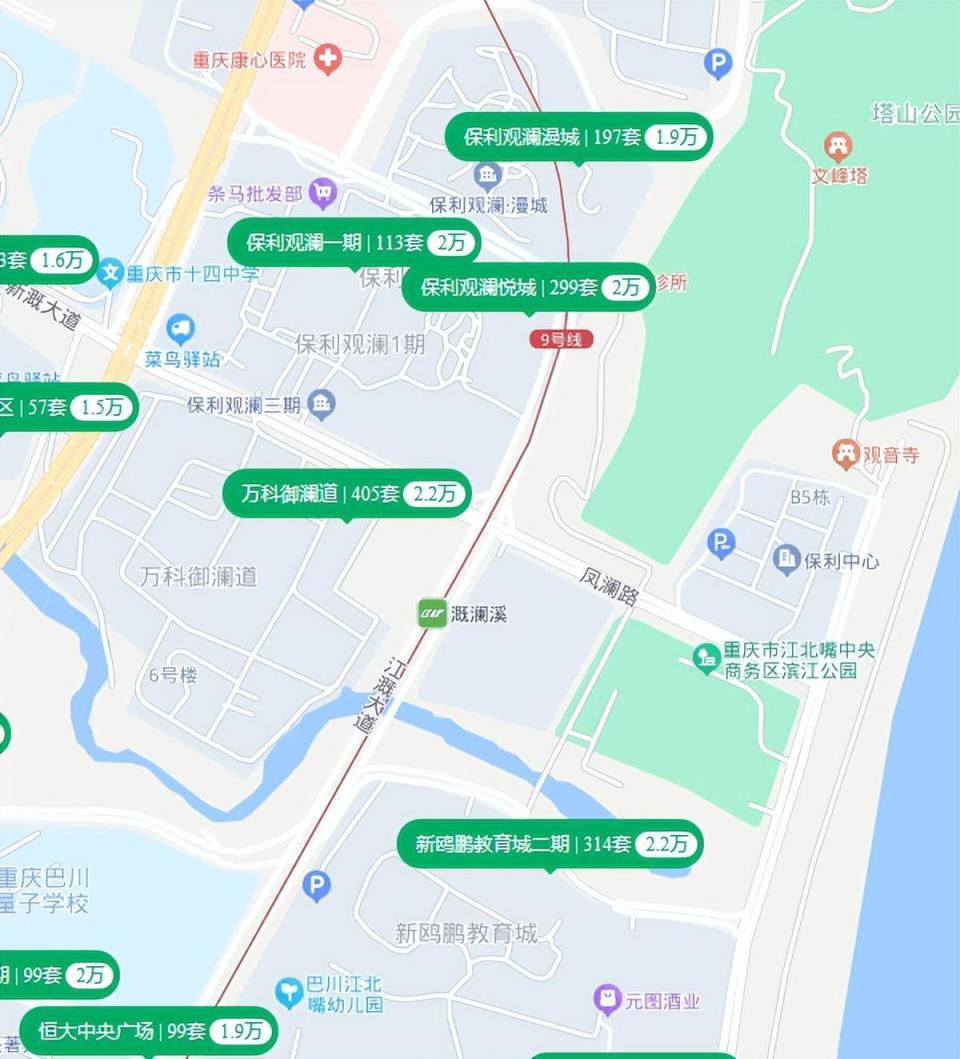960x1059 pixels.
Task: Click the 菜鸟驿站 delivery station icon
Action: 180,326
